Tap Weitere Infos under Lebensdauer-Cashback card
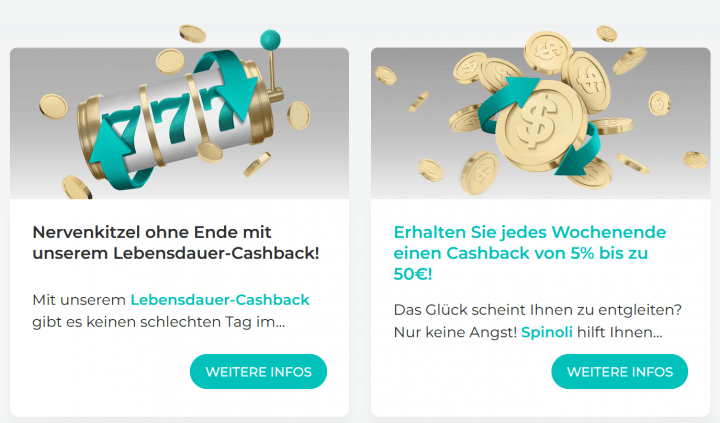The width and height of the screenshot is (720, 423). click(258, 372)
